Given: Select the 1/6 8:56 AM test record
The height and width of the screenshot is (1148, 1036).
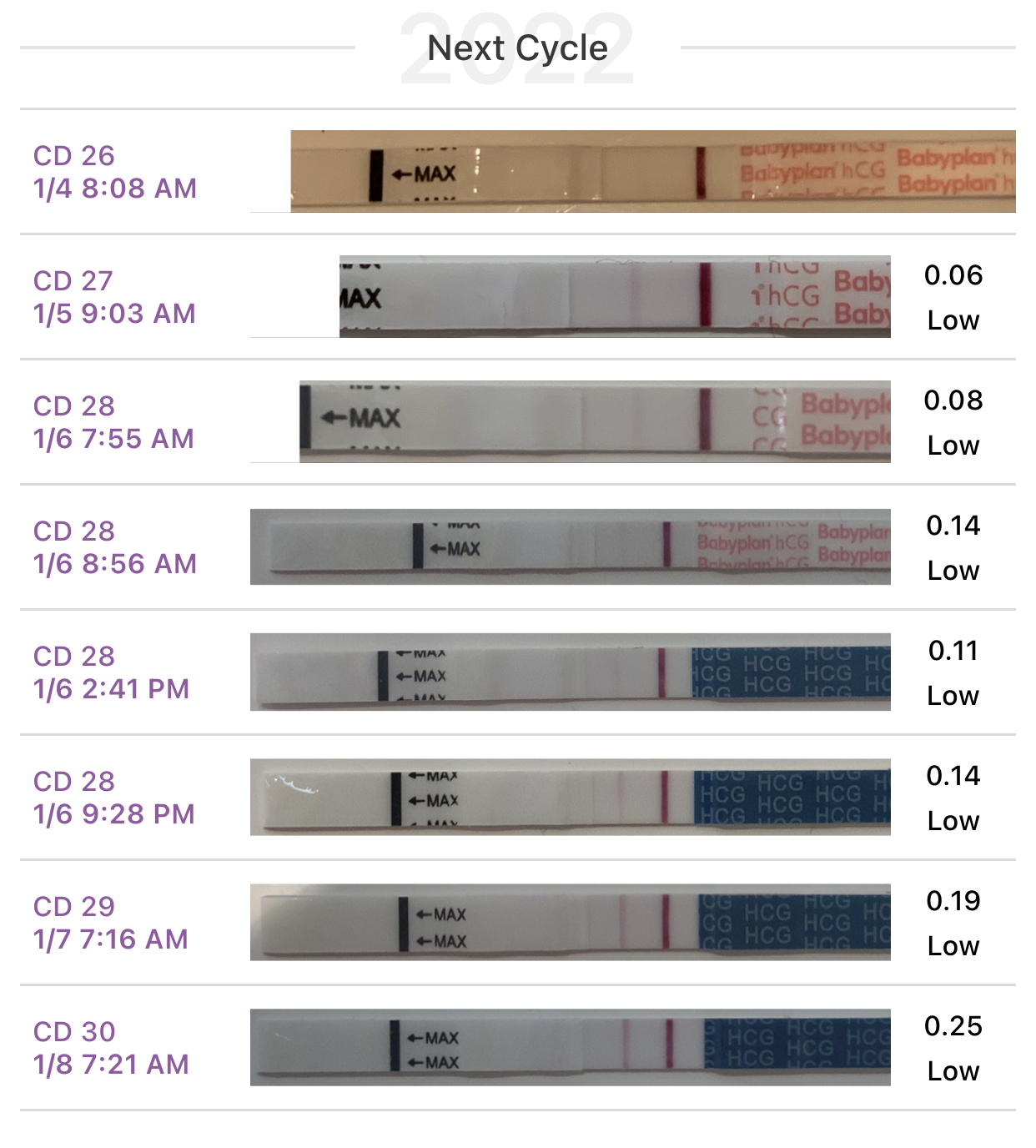Looking at the screenshot, I should pos(115,547).
